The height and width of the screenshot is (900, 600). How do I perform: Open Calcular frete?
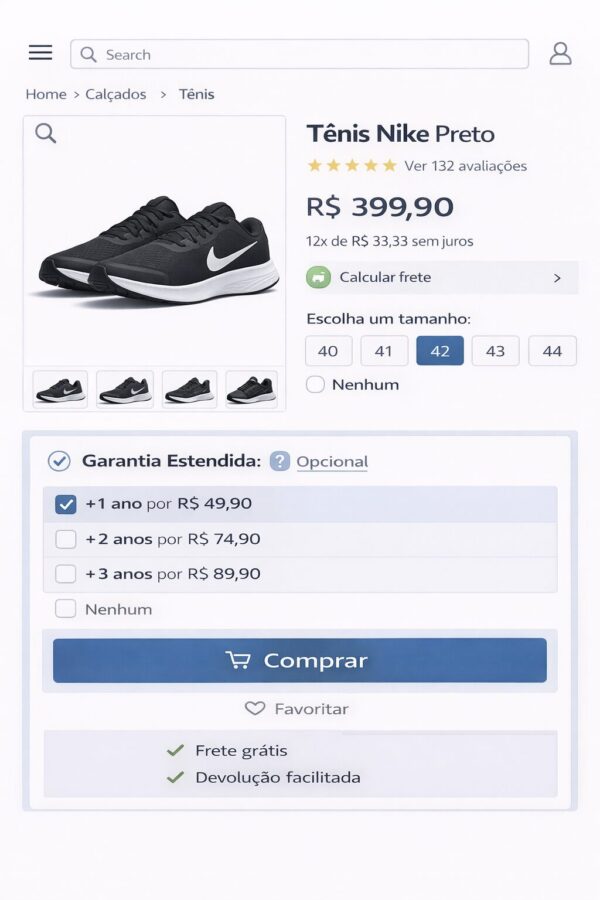tap(441, 277)
